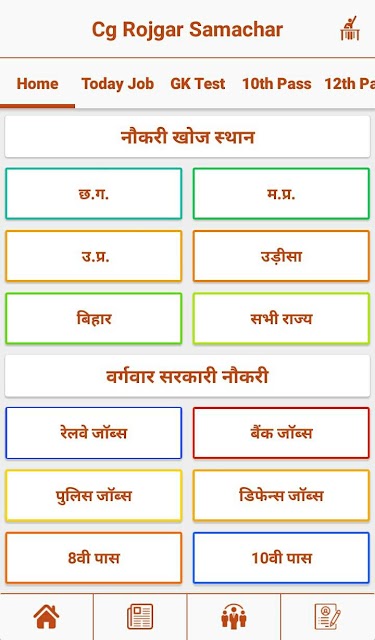Open the resume form icon in bottom bar
This screenshot has width=375, height=640.
tap(328, 616)
